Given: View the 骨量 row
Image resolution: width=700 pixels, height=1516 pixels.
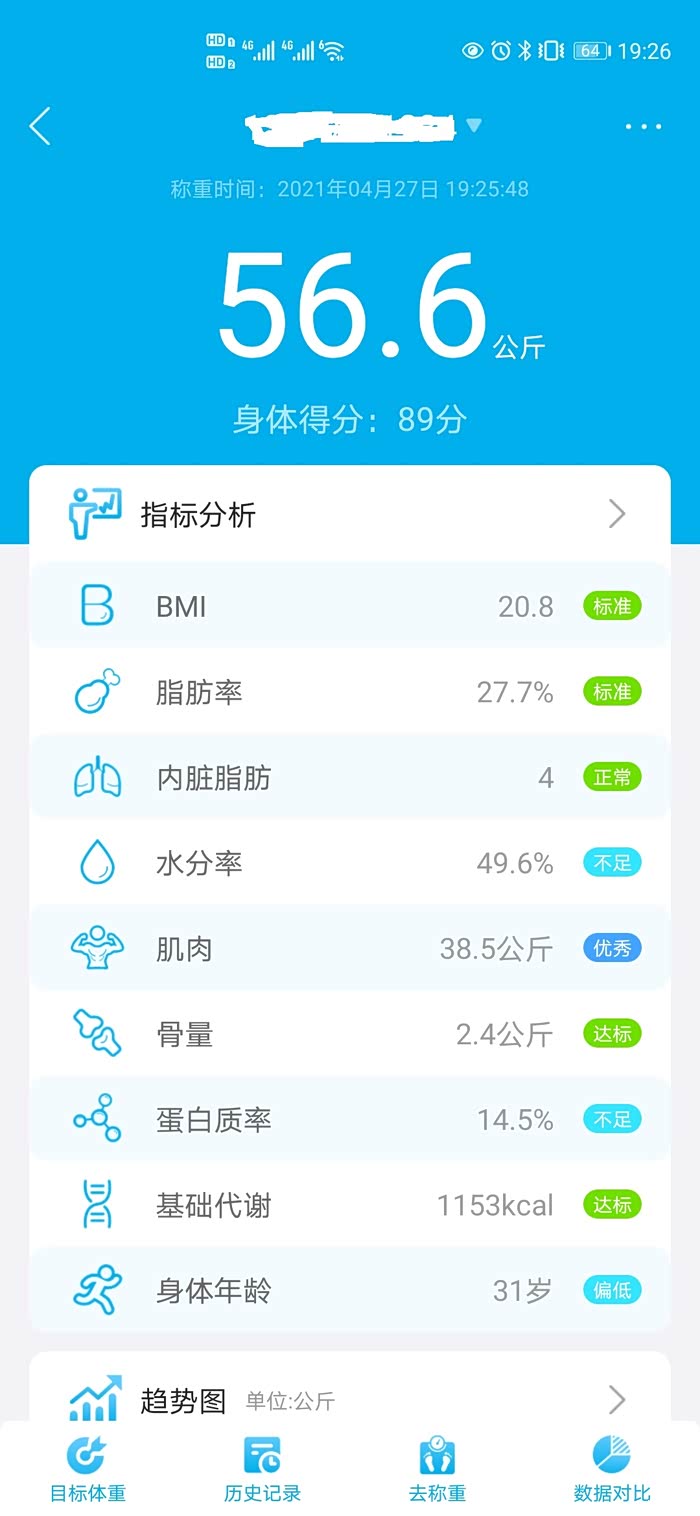Looking at the screenshot, I should tap(350, 1034).
